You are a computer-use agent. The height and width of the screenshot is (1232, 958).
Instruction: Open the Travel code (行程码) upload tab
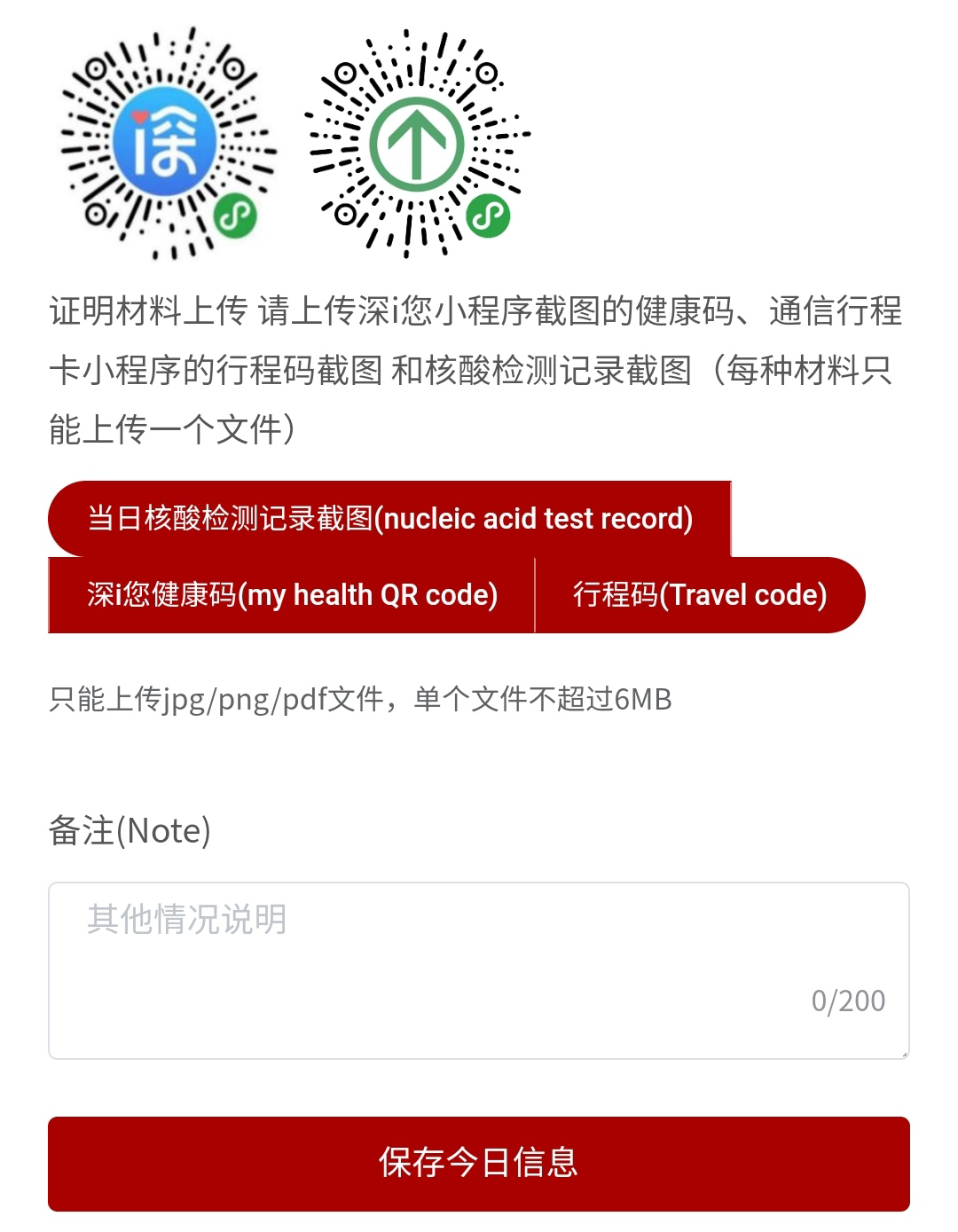coord(699,594)
